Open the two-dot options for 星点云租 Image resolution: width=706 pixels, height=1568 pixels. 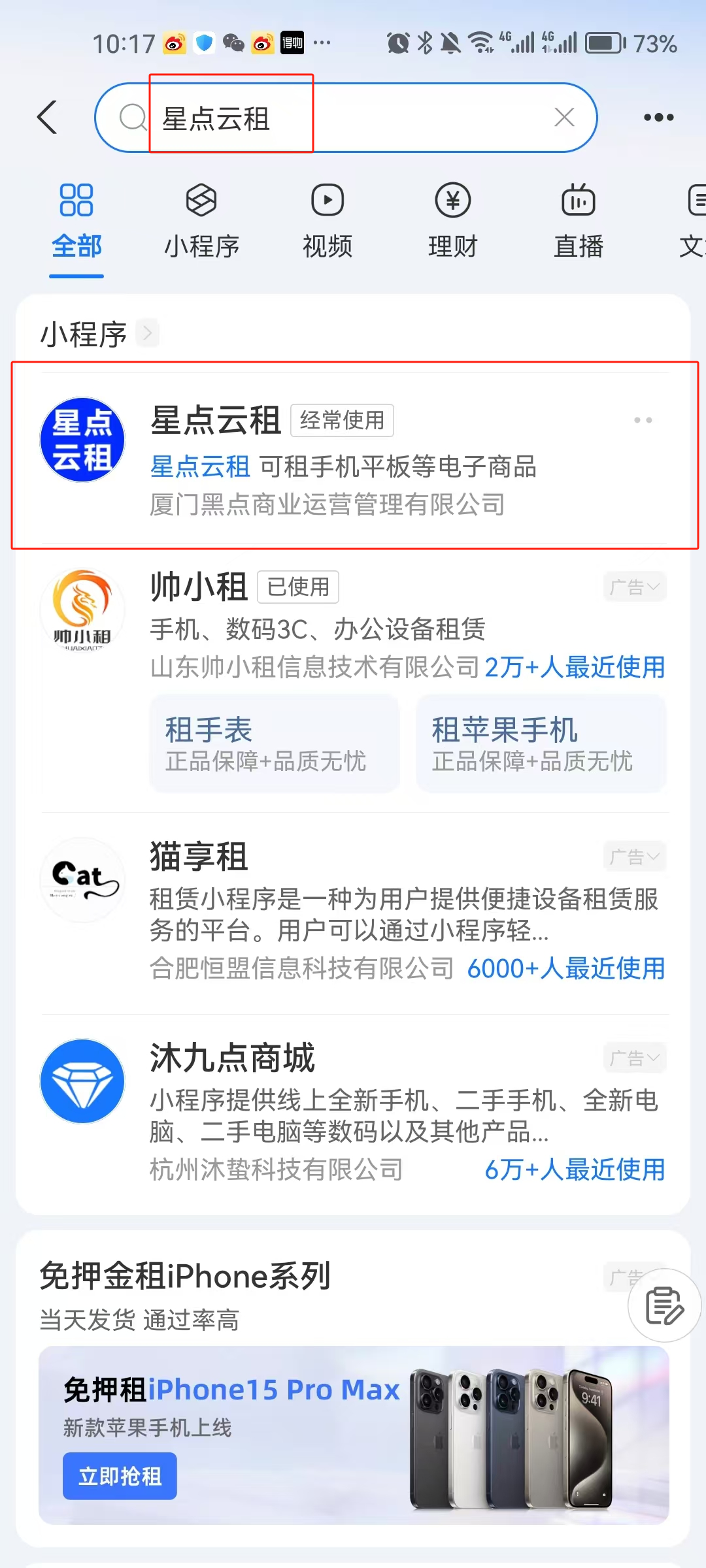click(643, 420)
